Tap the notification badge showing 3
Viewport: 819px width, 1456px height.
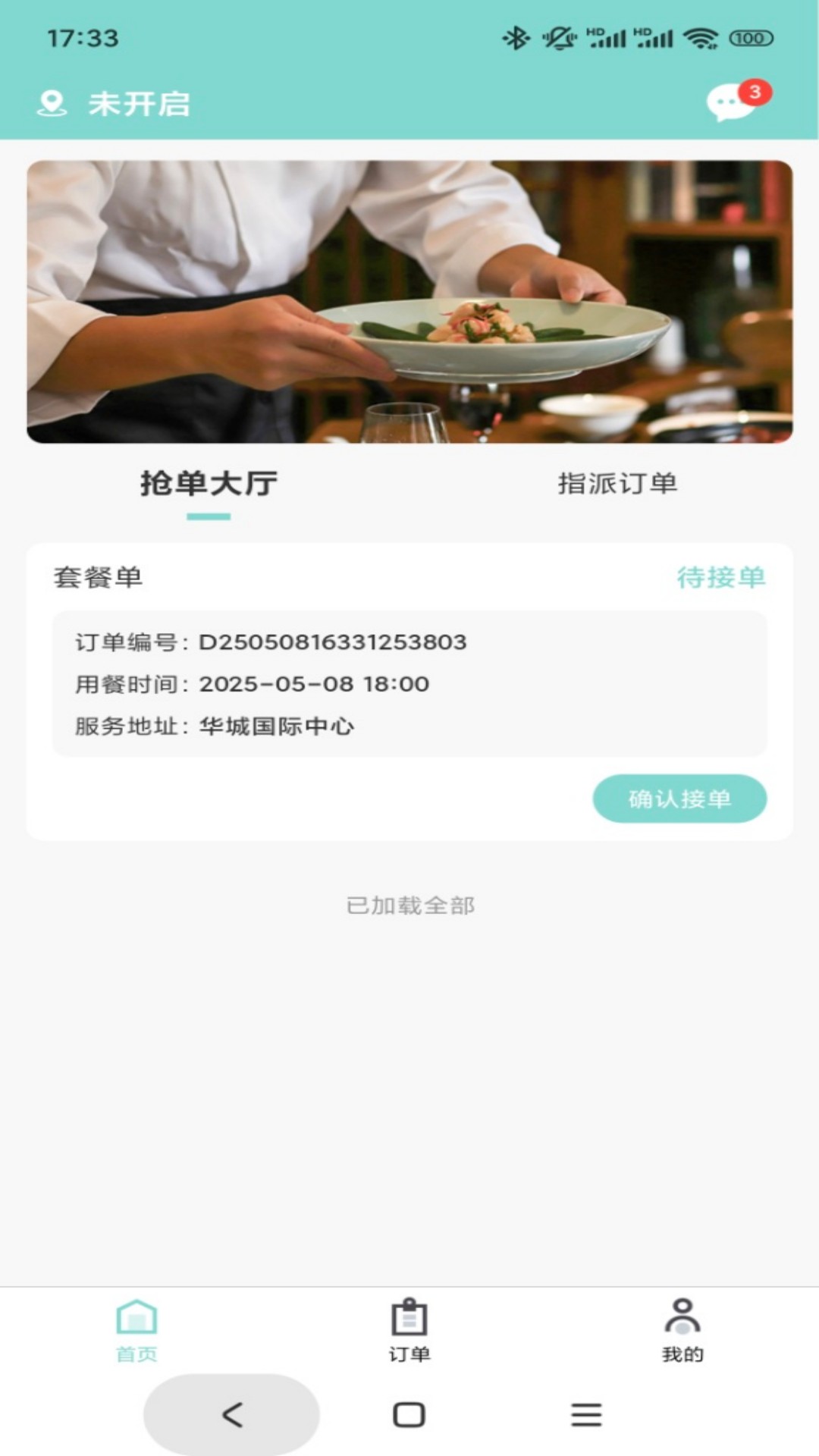[x=755, y=91]
